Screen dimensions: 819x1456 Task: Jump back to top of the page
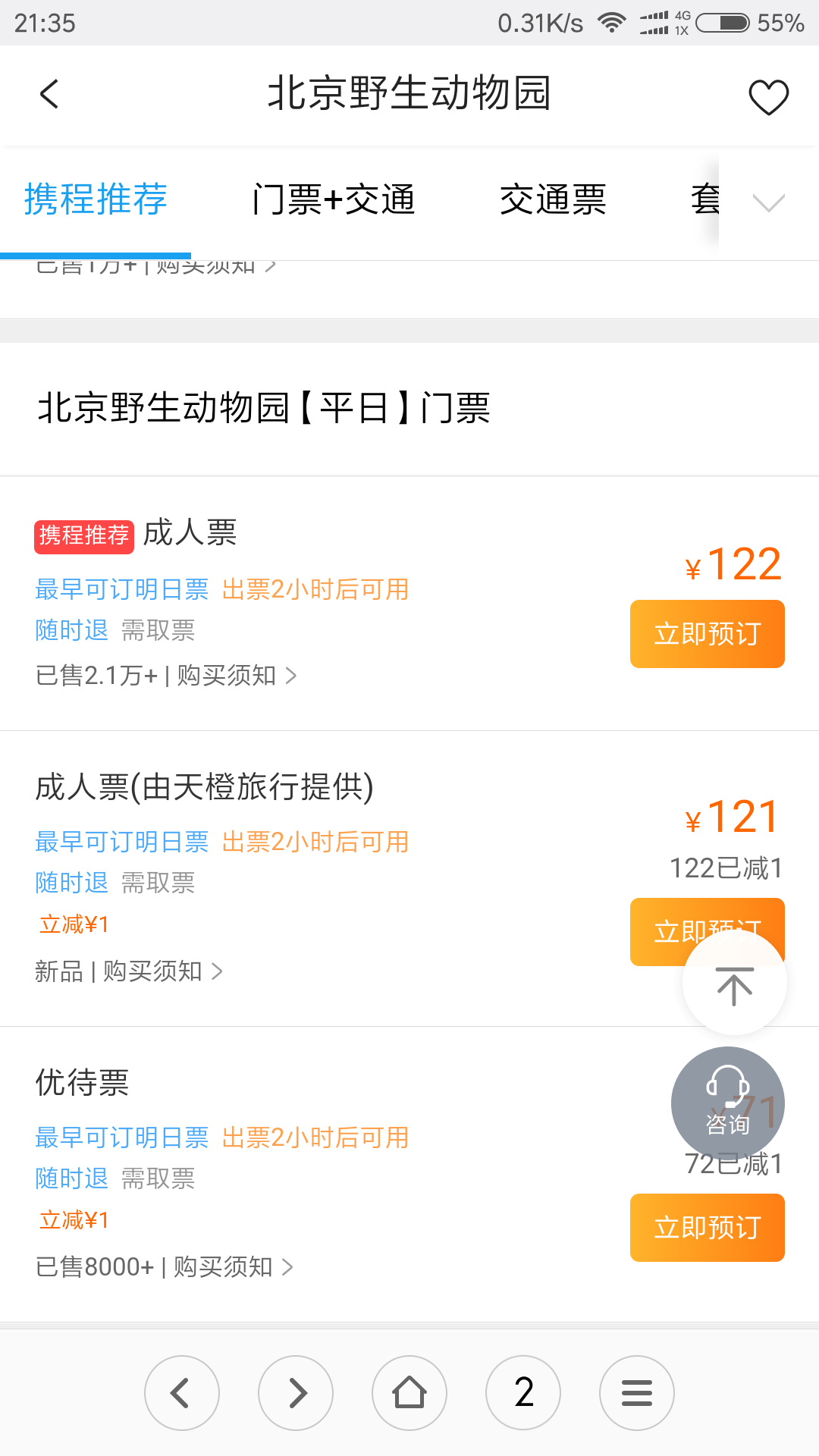click(734, 985)
